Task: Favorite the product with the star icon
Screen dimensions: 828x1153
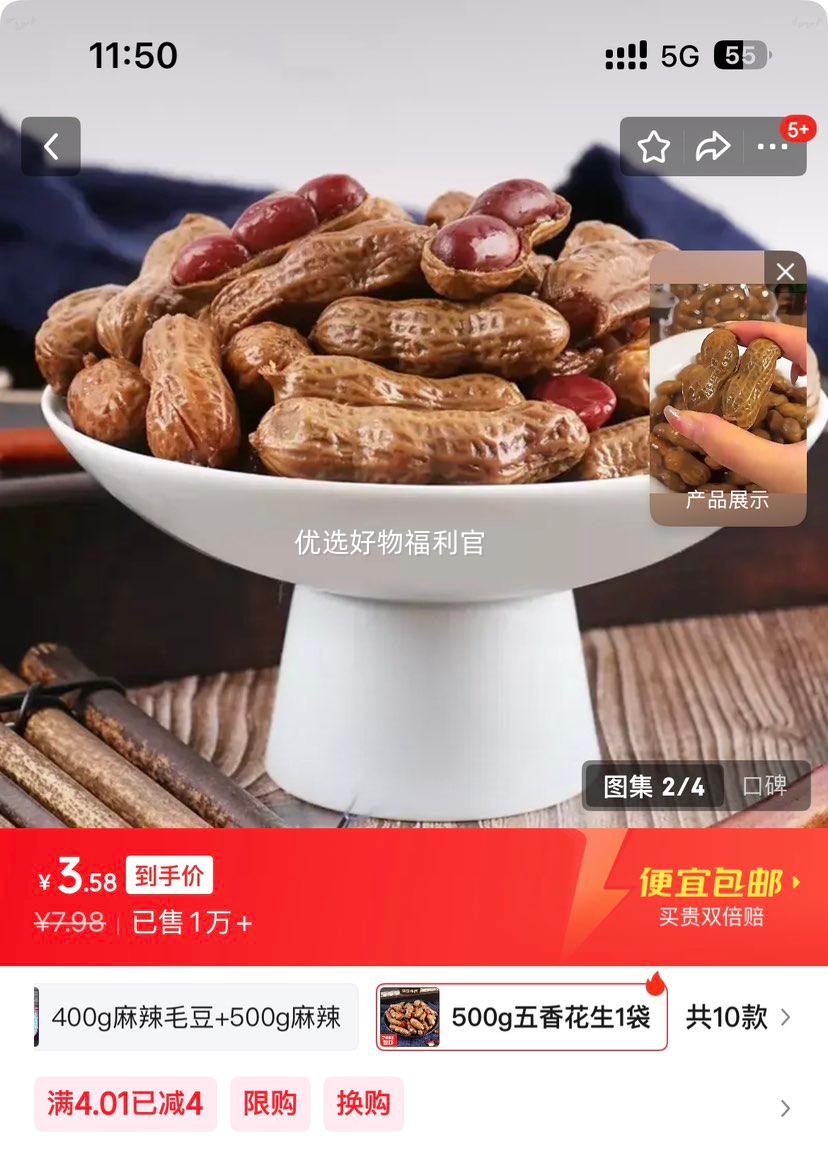Action: click(654, 146)
